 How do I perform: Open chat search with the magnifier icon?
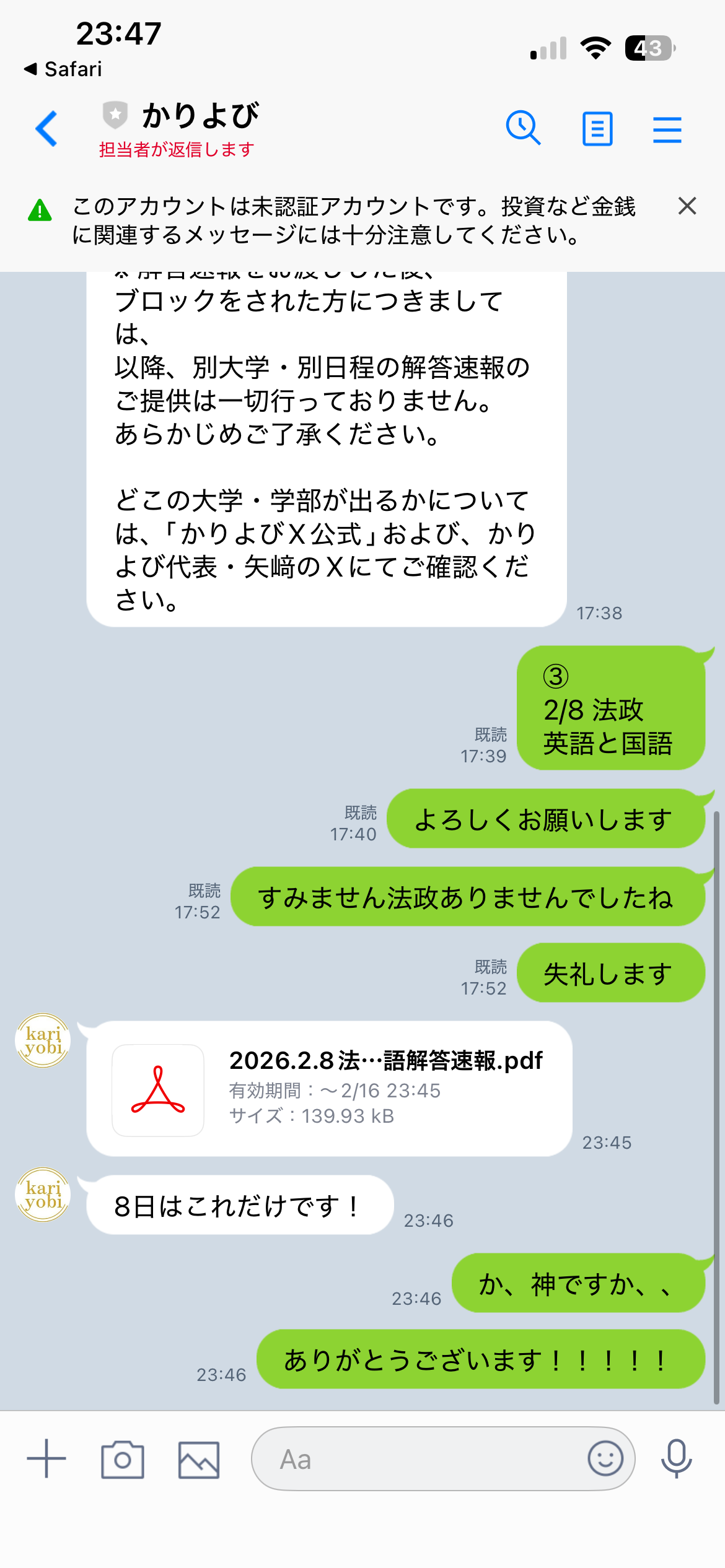pyautogui.click(x=524, y=128)
